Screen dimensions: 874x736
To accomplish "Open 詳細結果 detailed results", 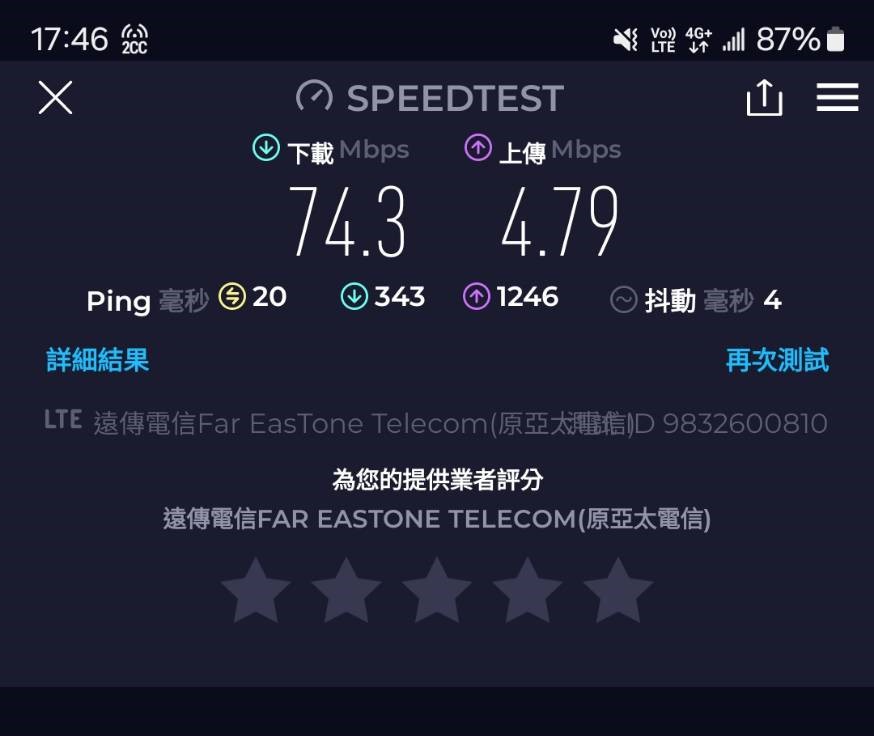I will pyautogui.click(x=98, y=360).
